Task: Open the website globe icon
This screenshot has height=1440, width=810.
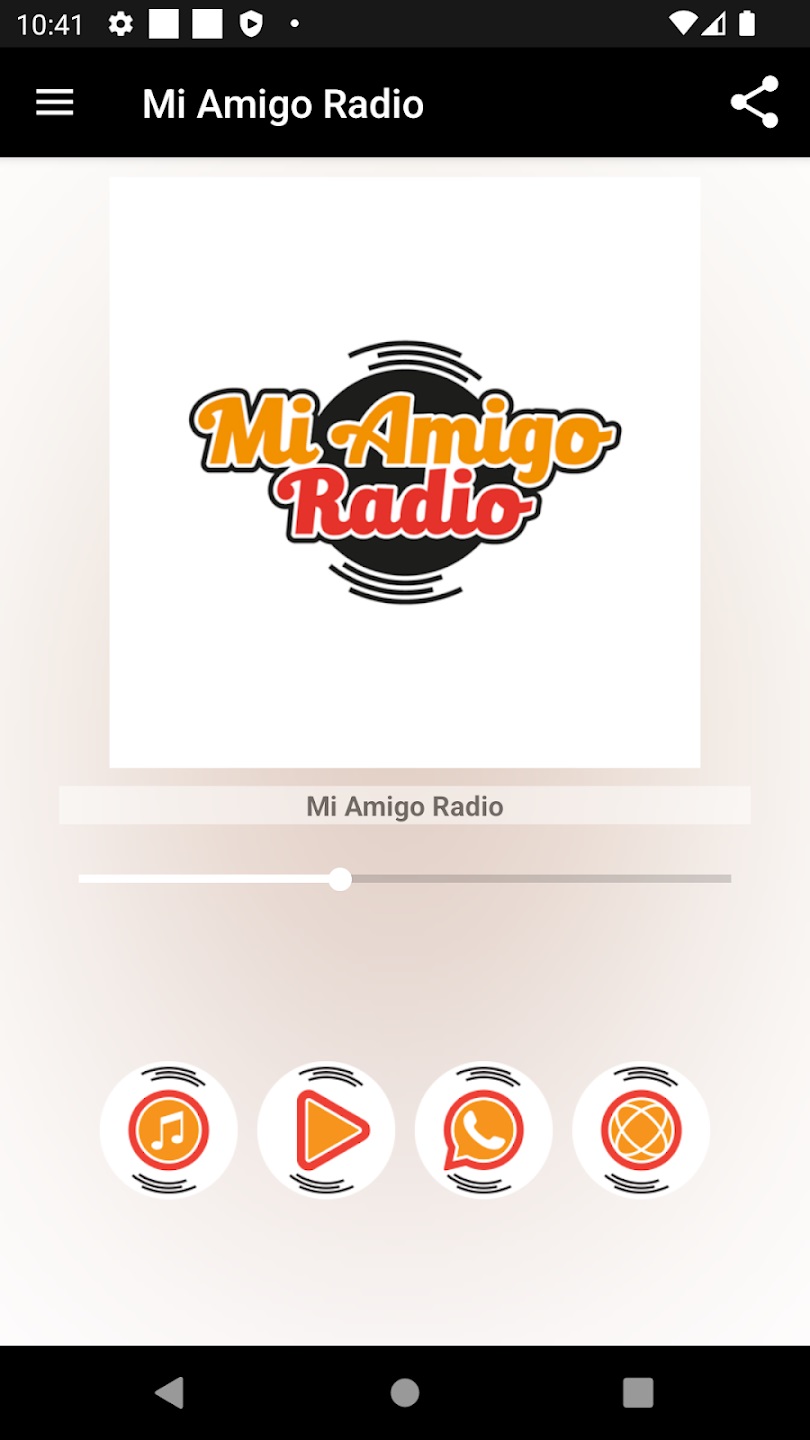Action: tap(641, 1130)
